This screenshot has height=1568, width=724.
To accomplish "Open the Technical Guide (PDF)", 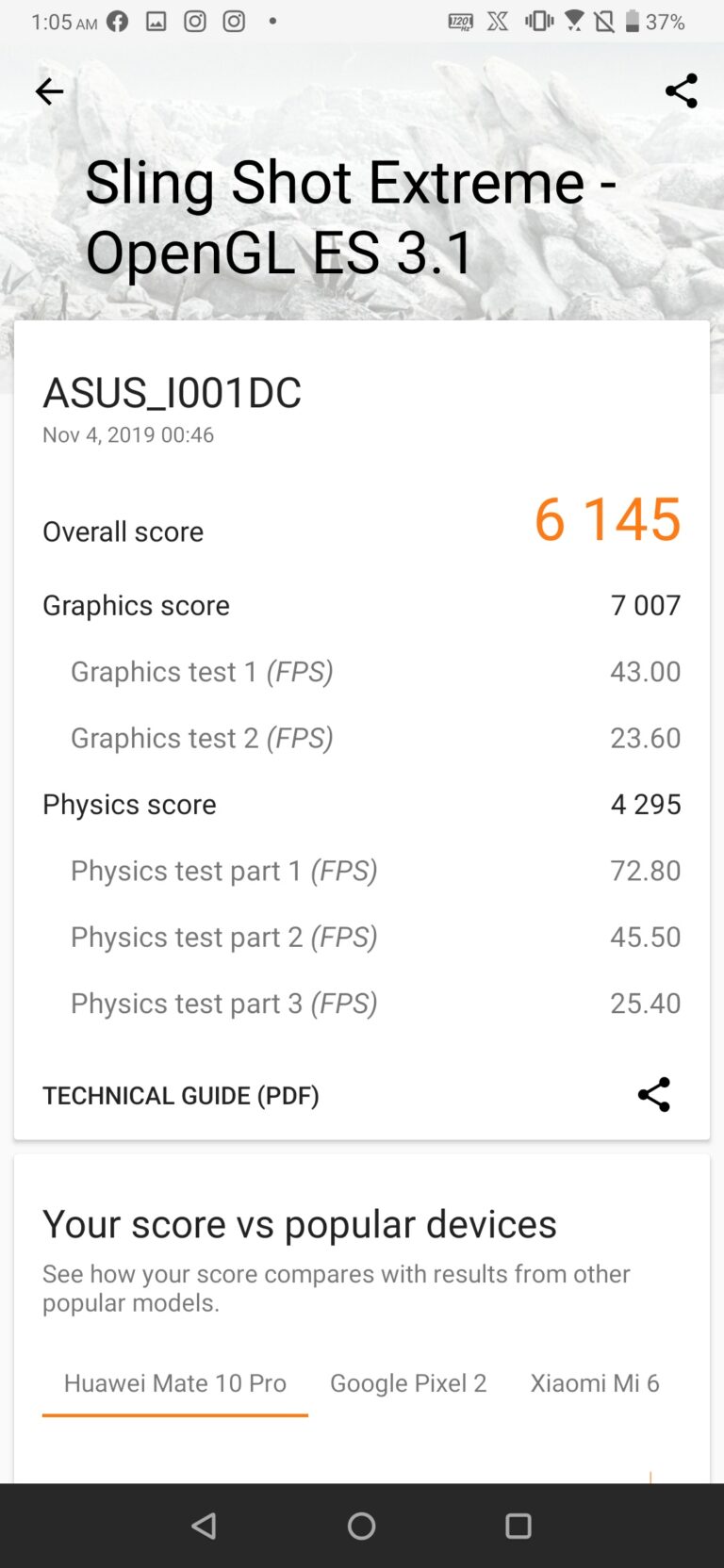I will pos(181,1095).
